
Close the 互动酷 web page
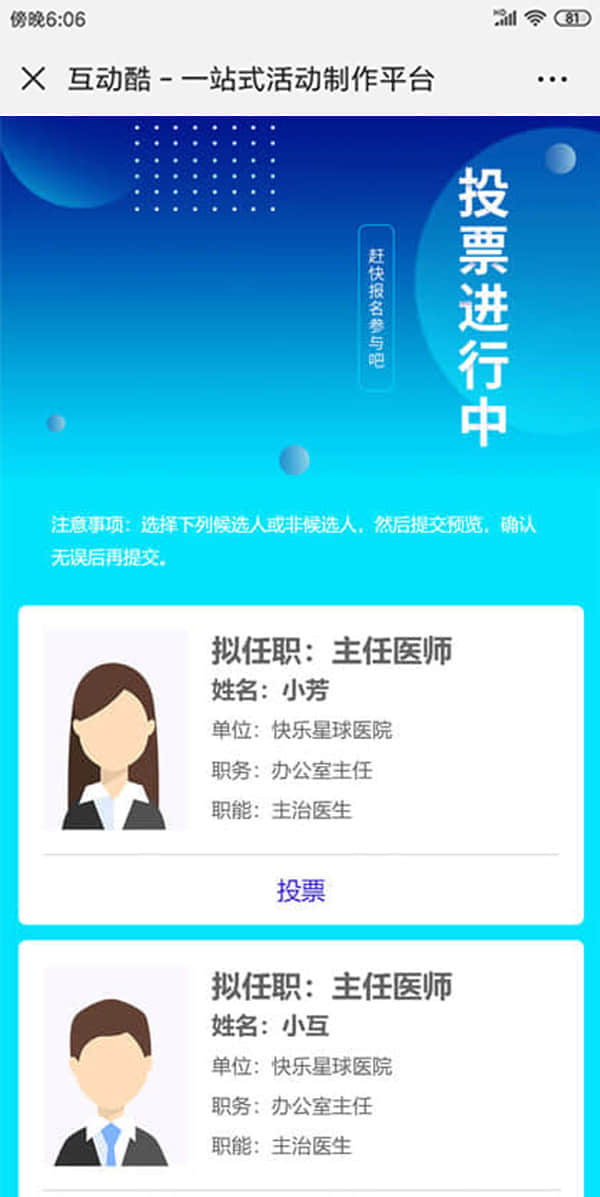pyautogui.click(x=33, y=79)
